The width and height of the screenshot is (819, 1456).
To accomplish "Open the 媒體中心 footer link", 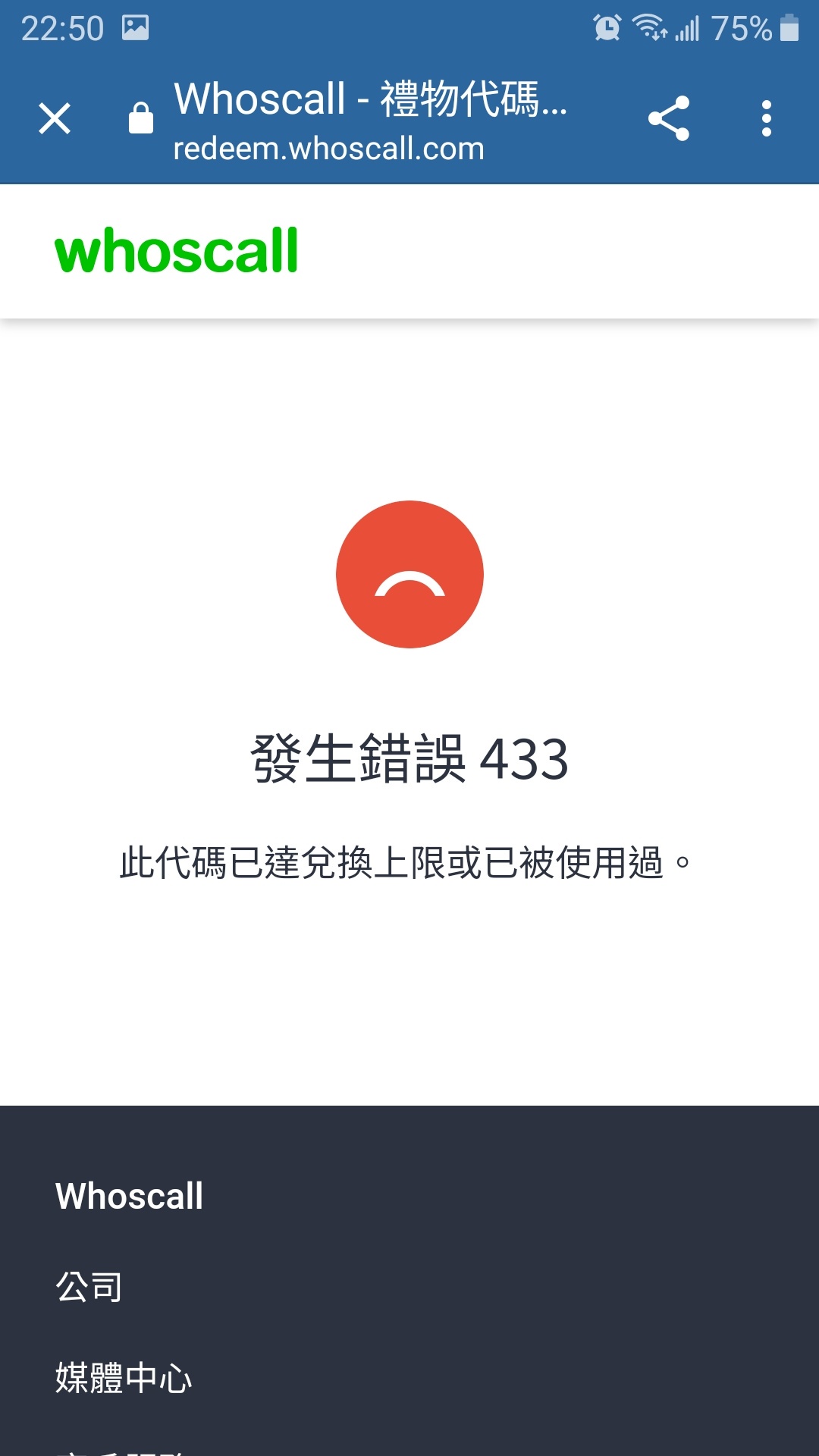I will tap(124, 1378).
